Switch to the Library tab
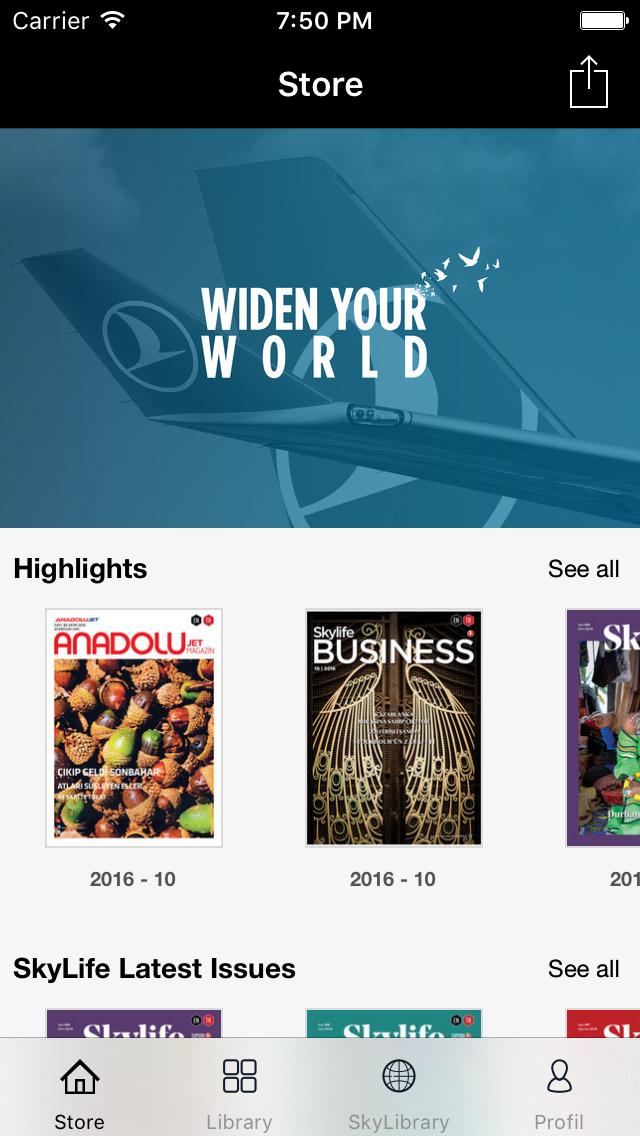Screen dimensions: 640x1136 pyautogui.click(x=239, y=1090)
